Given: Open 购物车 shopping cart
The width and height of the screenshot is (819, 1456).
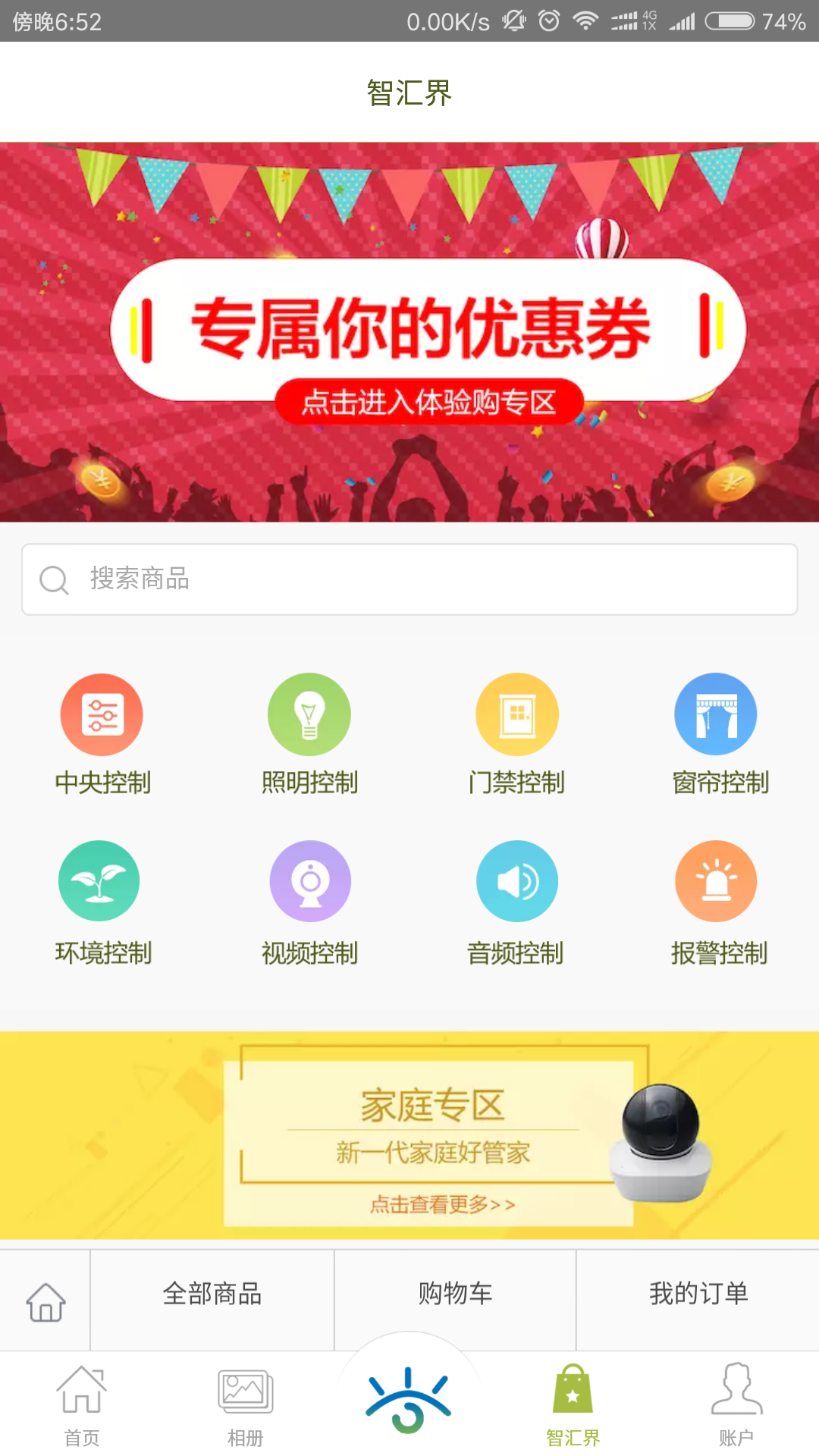Looking at the screenshot, I should click(x=455, y=1294).
